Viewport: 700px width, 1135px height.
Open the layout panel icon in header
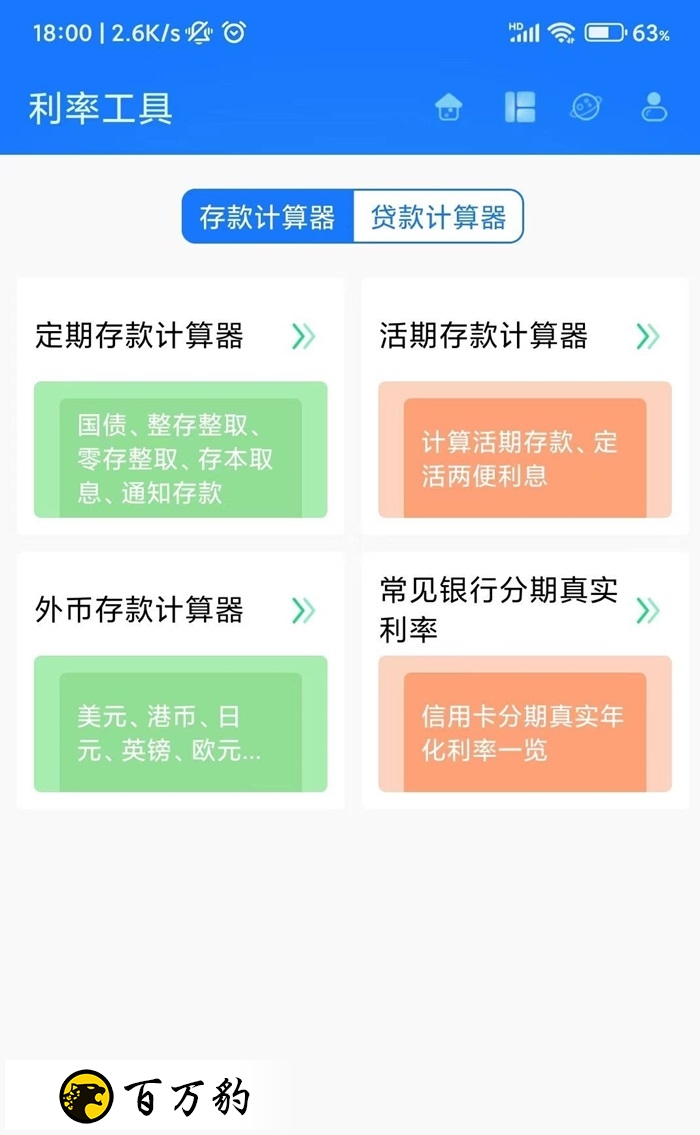click(520, 107)
